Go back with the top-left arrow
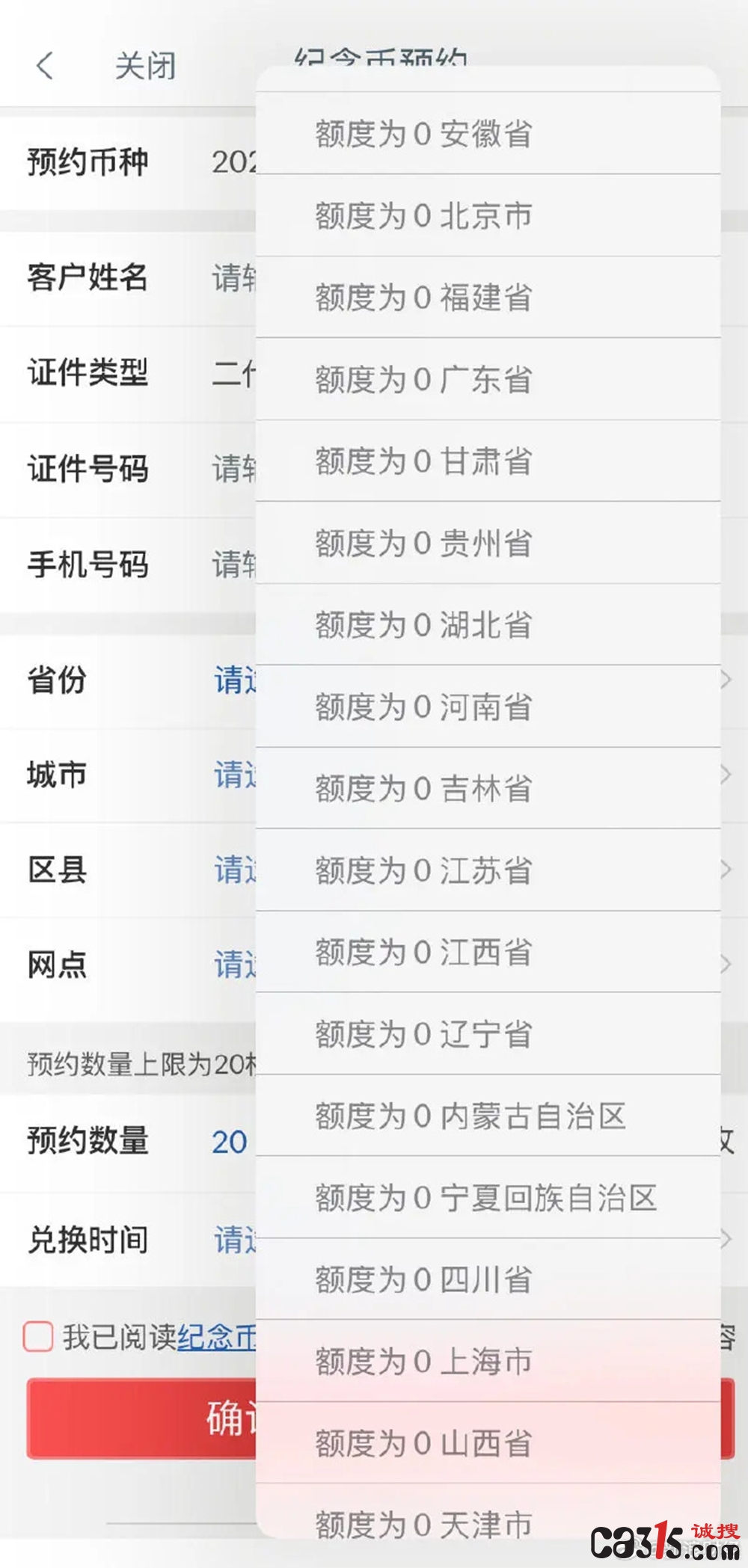This screenshot has width=748, height=1568. tap(46, 66)
